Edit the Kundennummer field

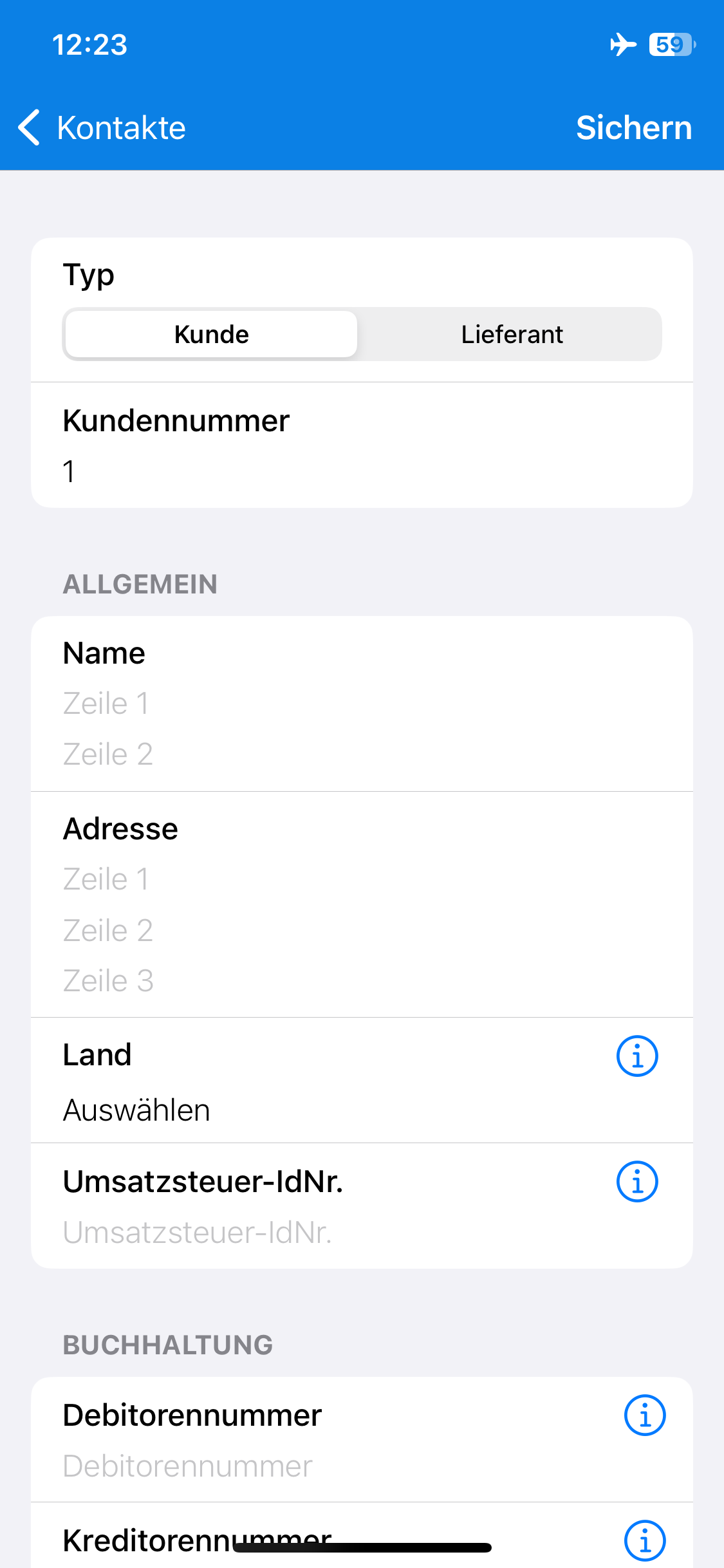click(x=362, y=471)
